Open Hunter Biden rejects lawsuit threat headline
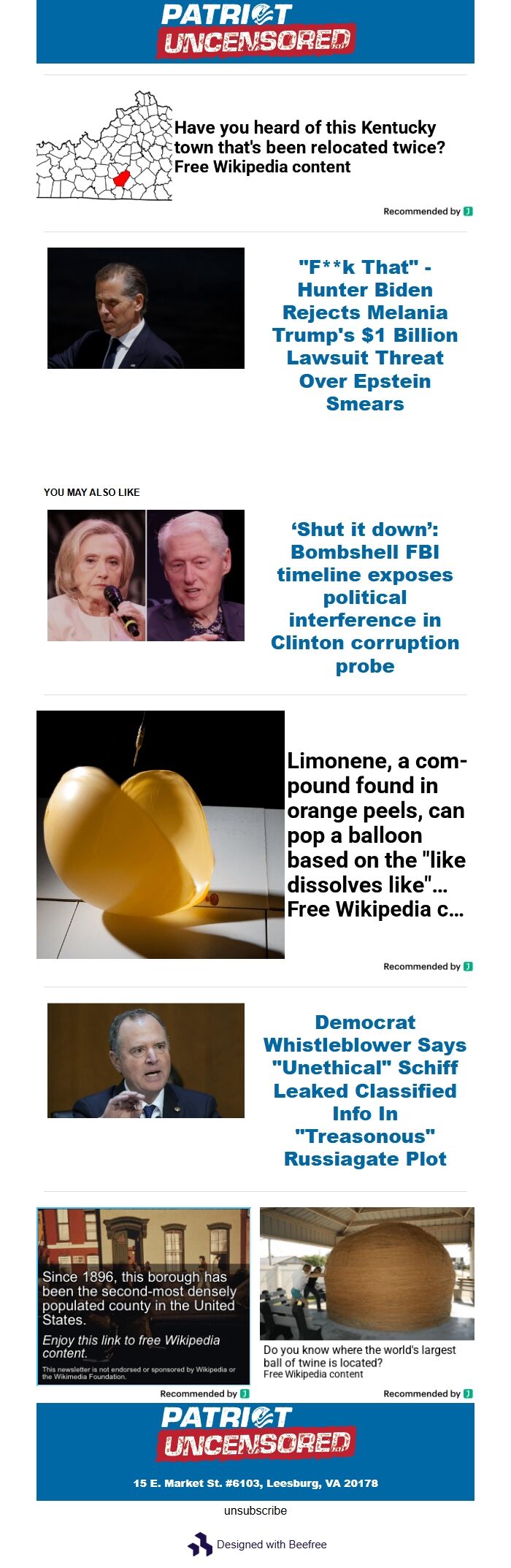 [364, 335]
